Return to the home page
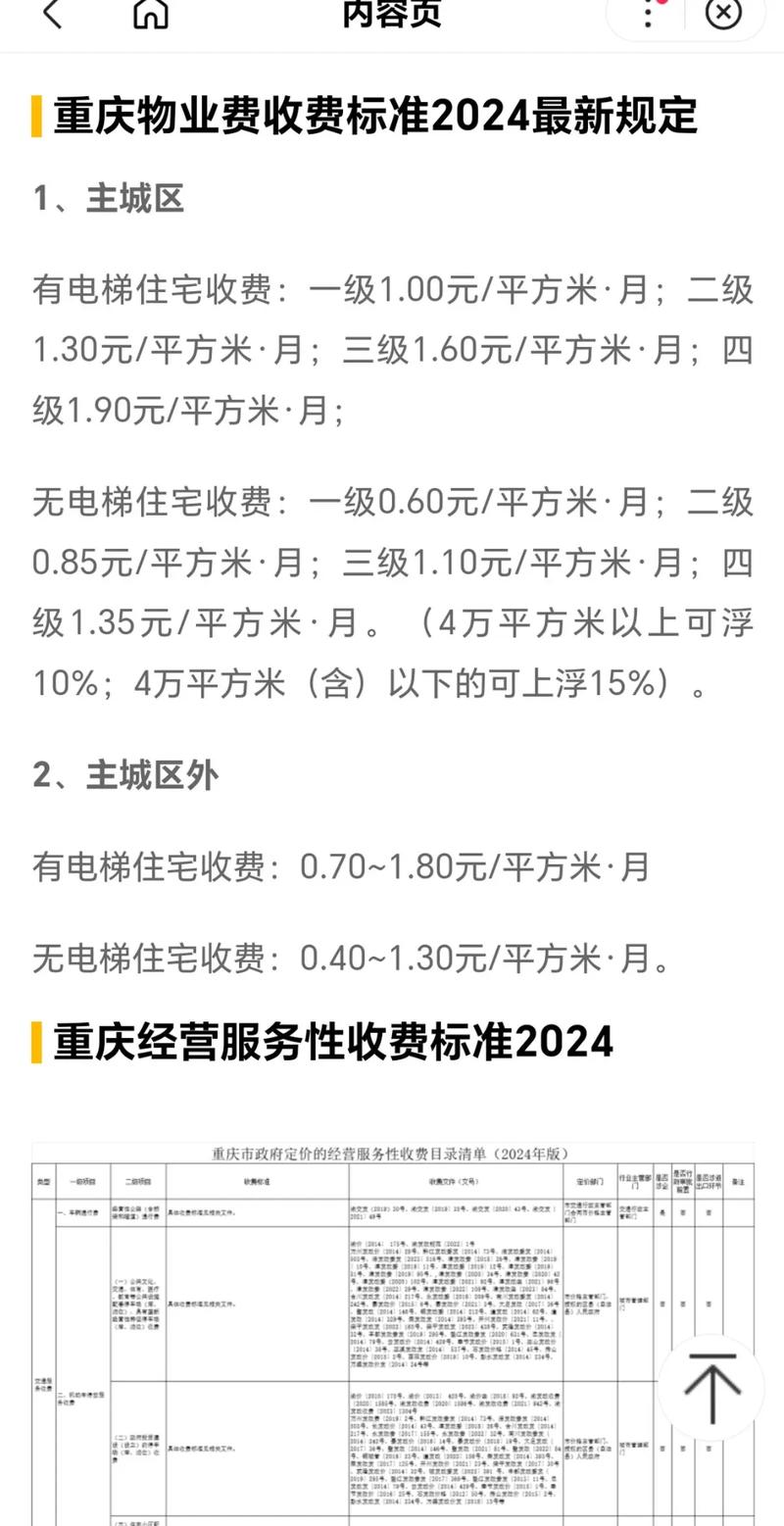Image resolution: width=784 pixels, height=1526 pixels. tap(151, 14)
